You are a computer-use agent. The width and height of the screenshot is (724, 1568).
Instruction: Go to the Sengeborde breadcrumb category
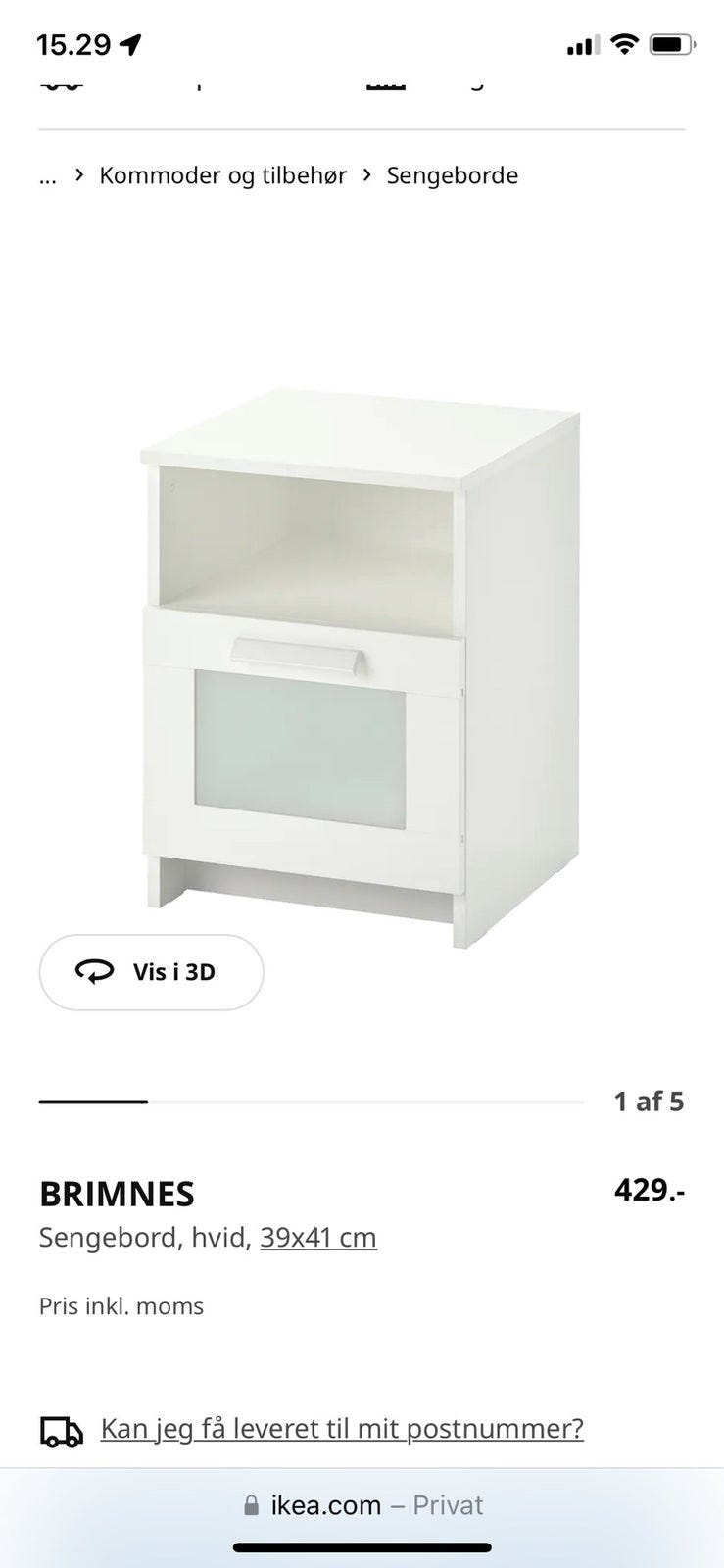pos(452,175)
